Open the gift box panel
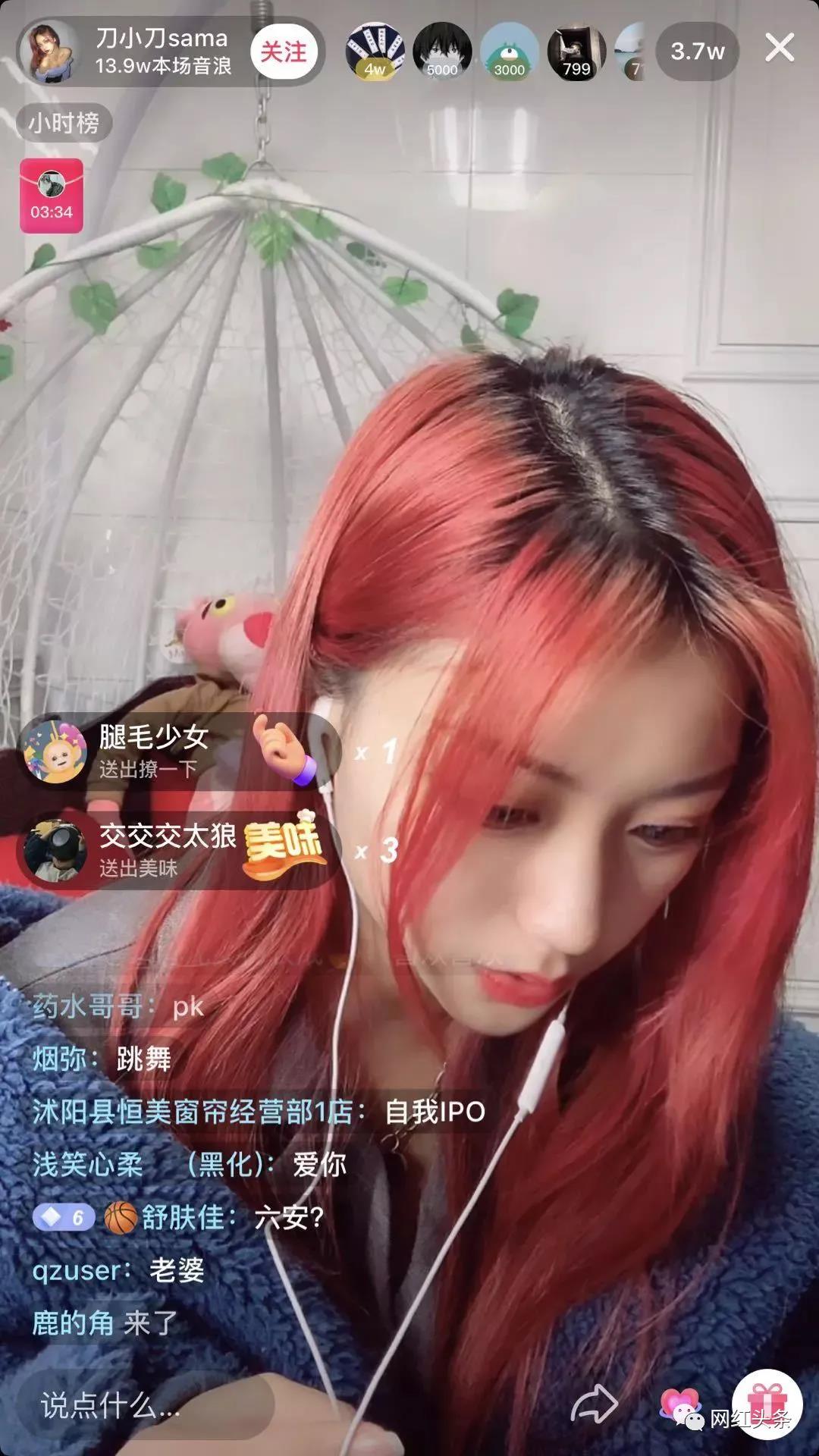Image resolution: width=819 pixels, height=1456 pixels. (767, 1403)
